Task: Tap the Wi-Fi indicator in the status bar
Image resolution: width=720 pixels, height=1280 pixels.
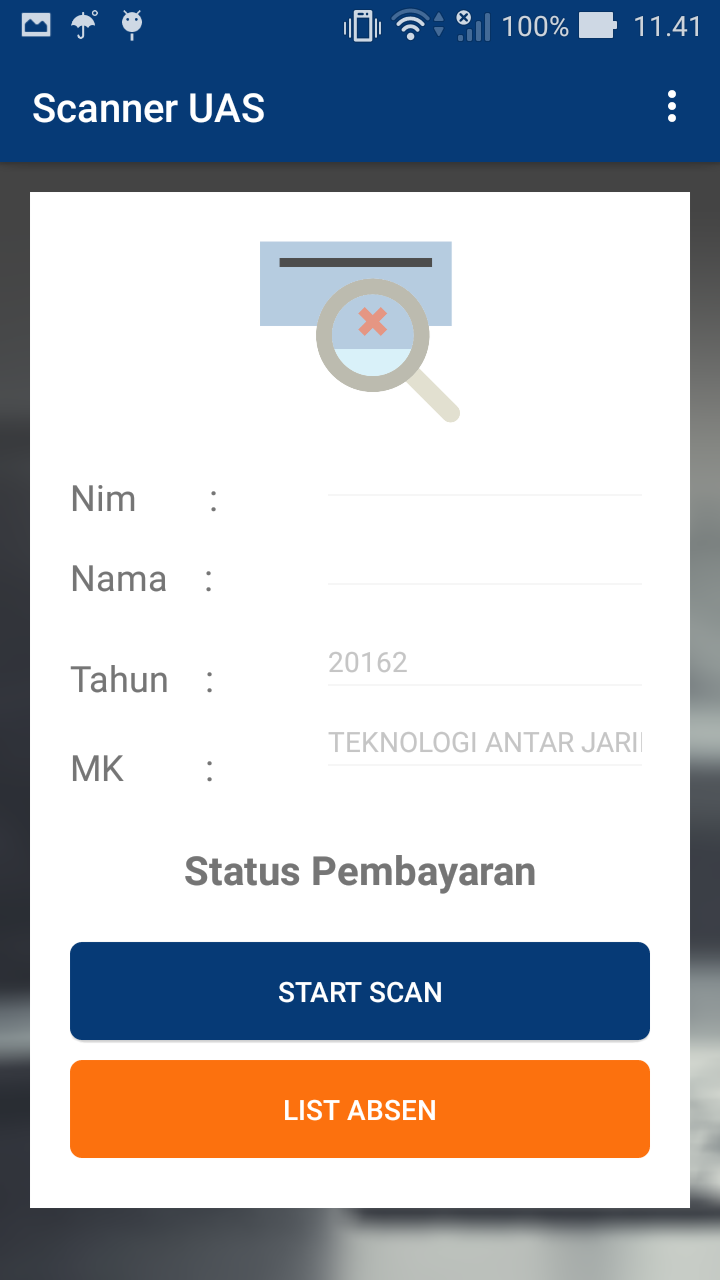Action: tap(409, 25)
